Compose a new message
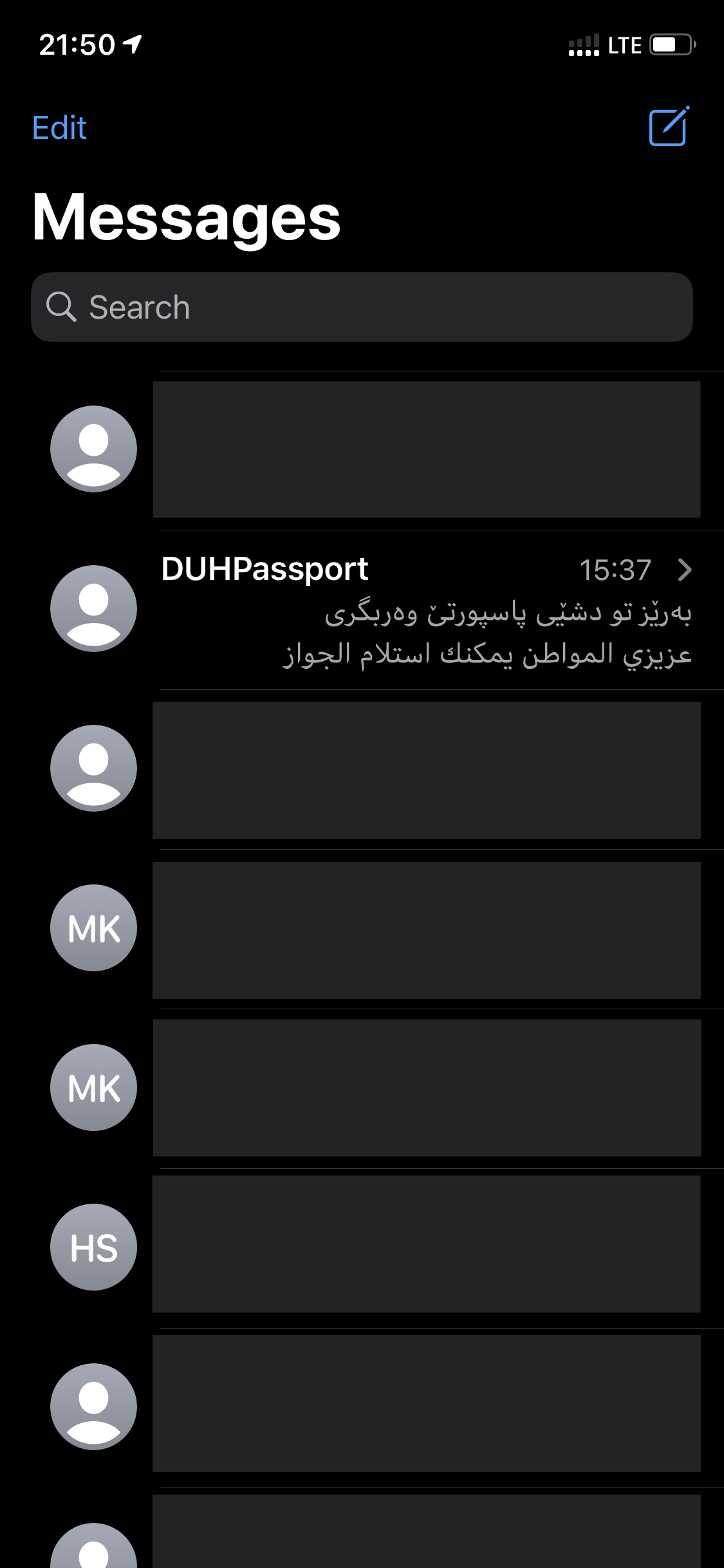This screenshot has width=724, height=1568. [669, 127]
